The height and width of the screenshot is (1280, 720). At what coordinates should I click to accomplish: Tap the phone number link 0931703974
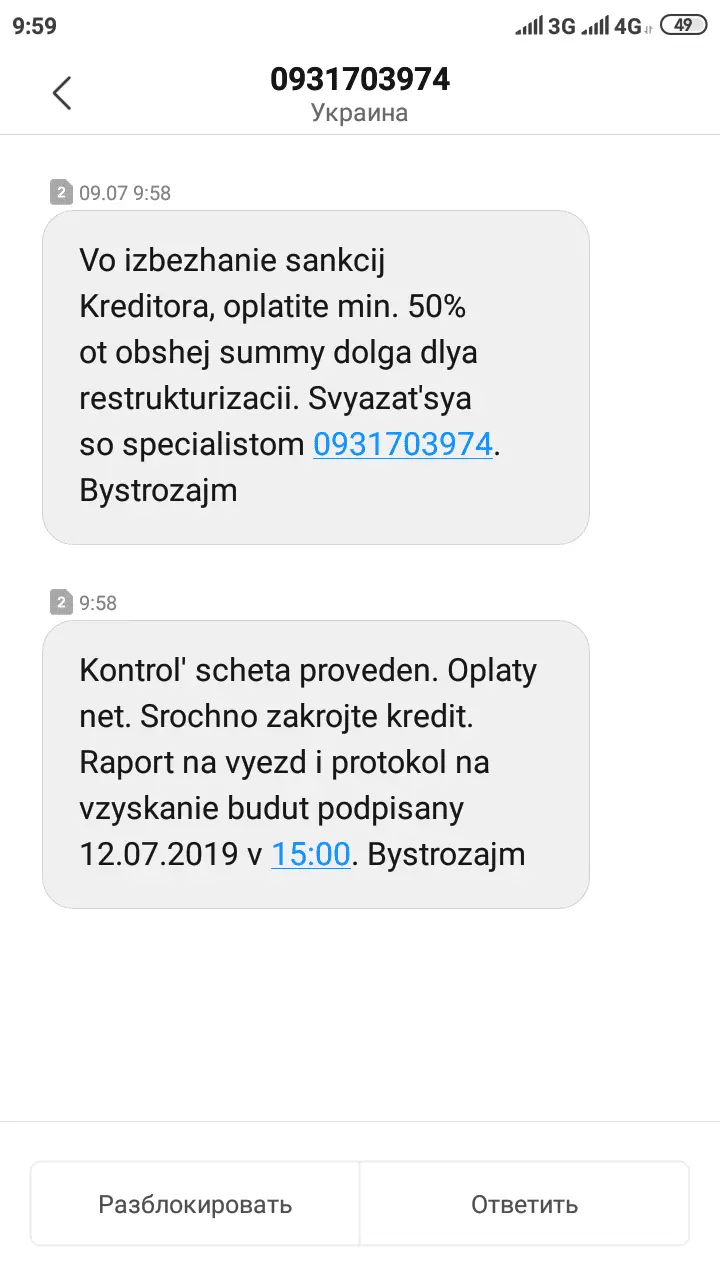coord(403,445)
